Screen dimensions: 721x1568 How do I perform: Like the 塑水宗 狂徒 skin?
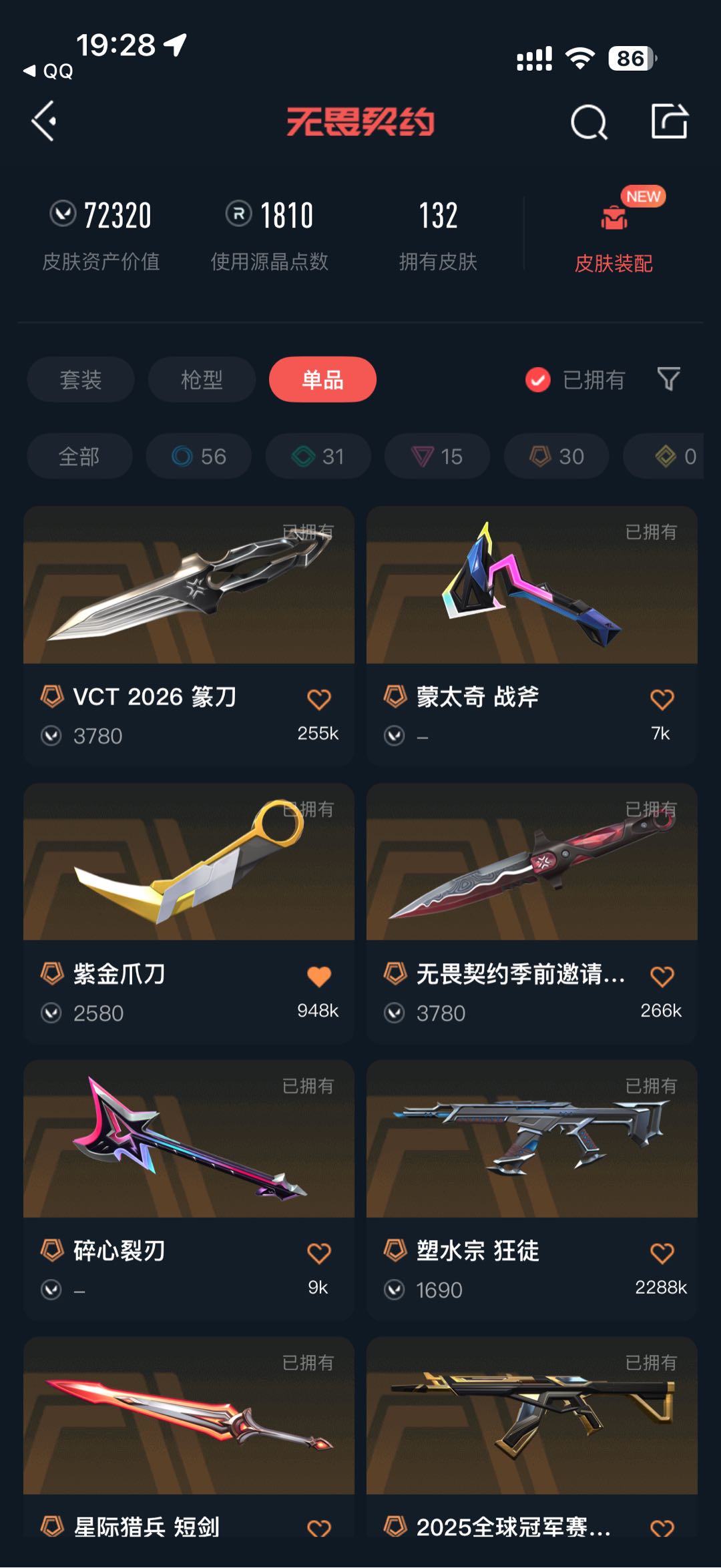tap(662, 1253)
